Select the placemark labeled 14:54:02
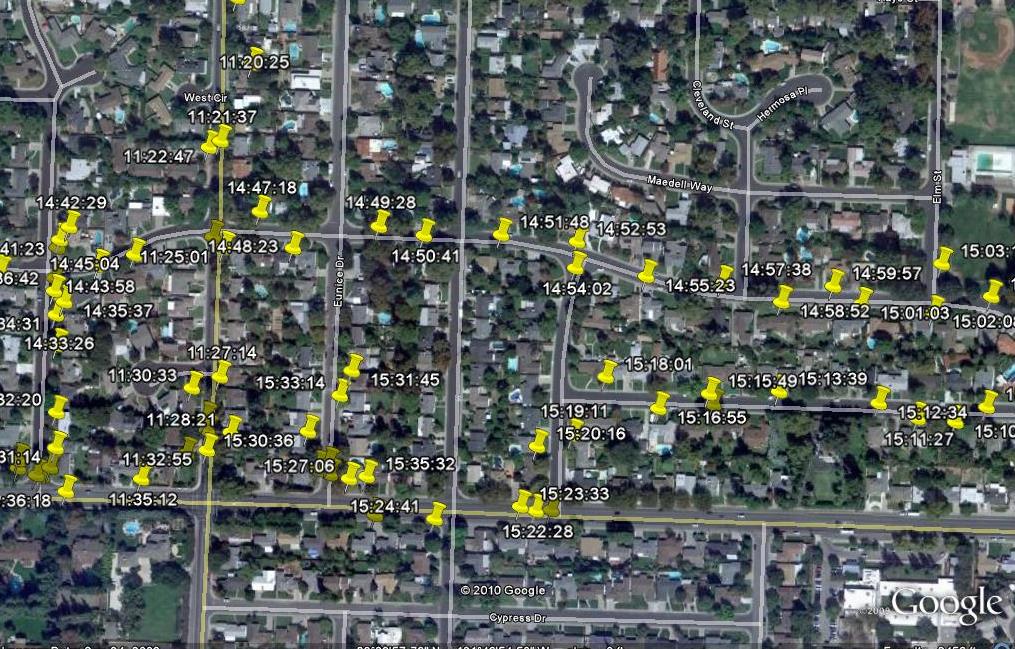Screen dimensions: 1015x649 pos(577,263)
